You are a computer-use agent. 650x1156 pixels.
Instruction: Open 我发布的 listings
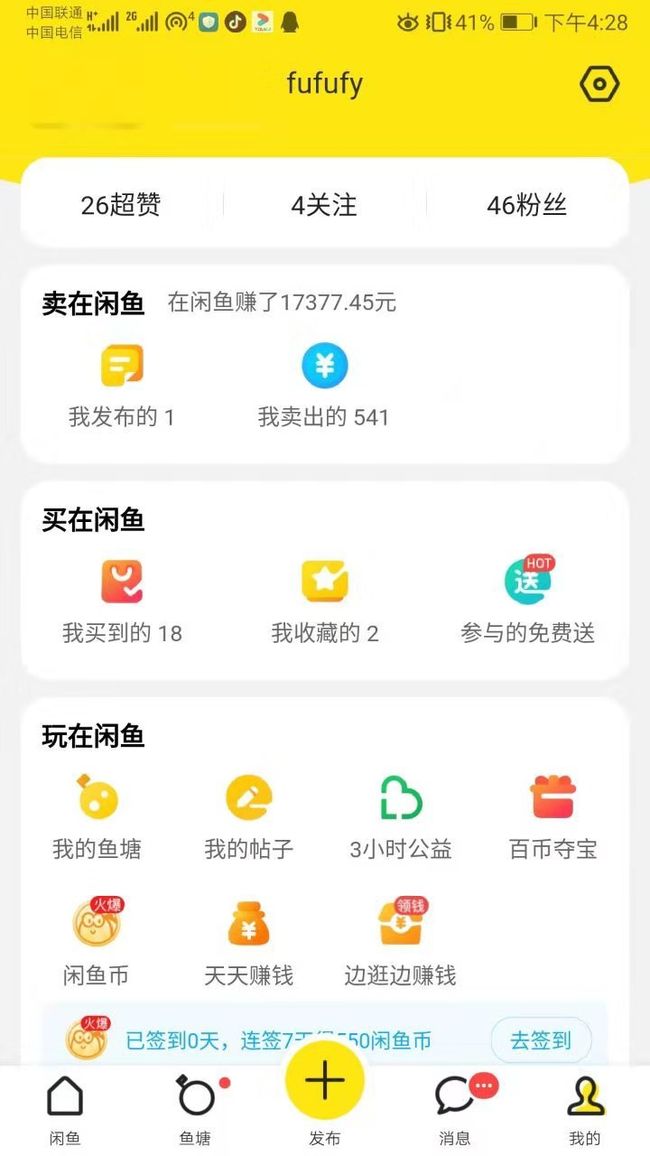pos(122,386)
